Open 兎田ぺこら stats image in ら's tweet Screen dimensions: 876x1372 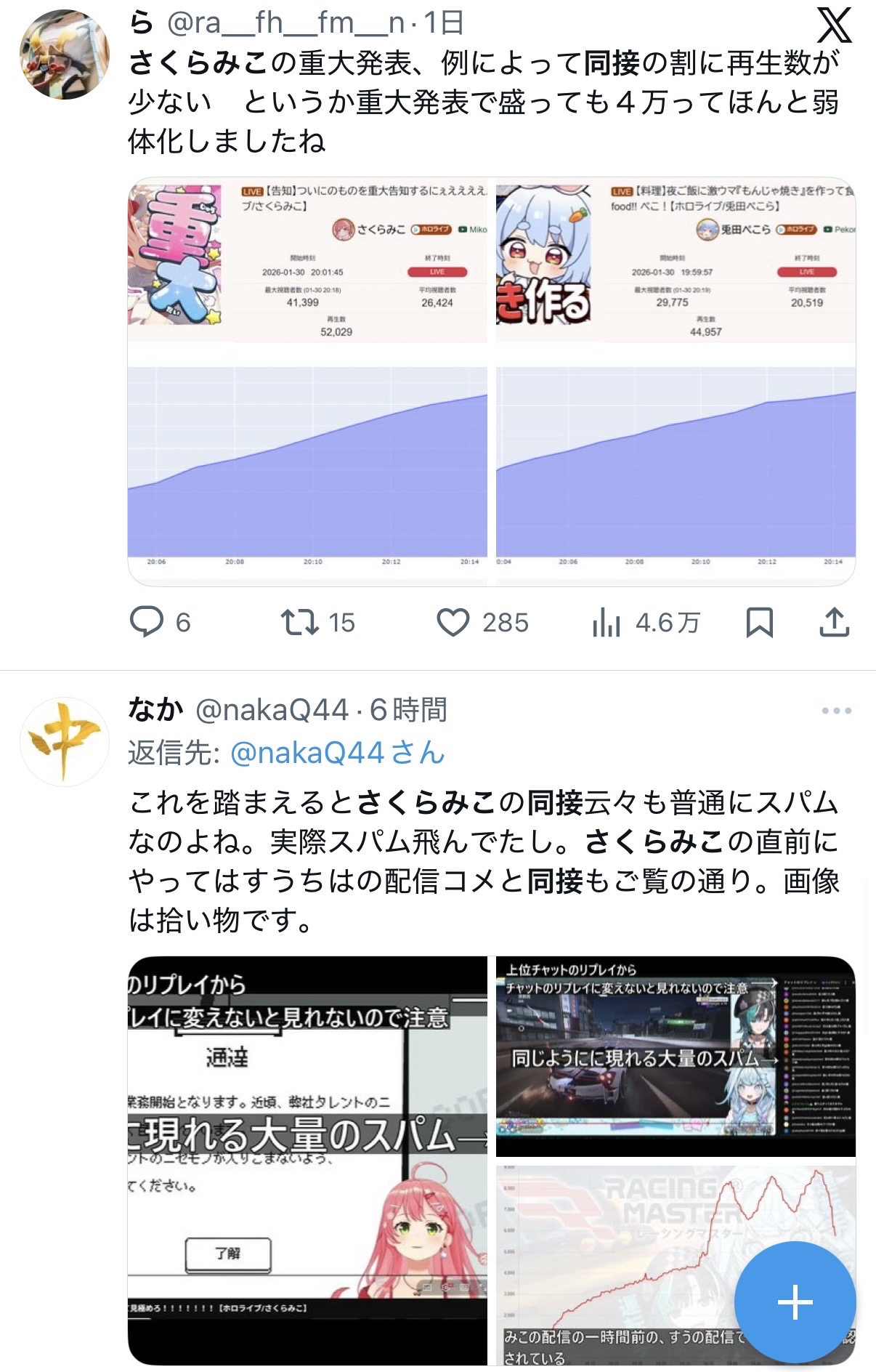[x=676, y=382]
